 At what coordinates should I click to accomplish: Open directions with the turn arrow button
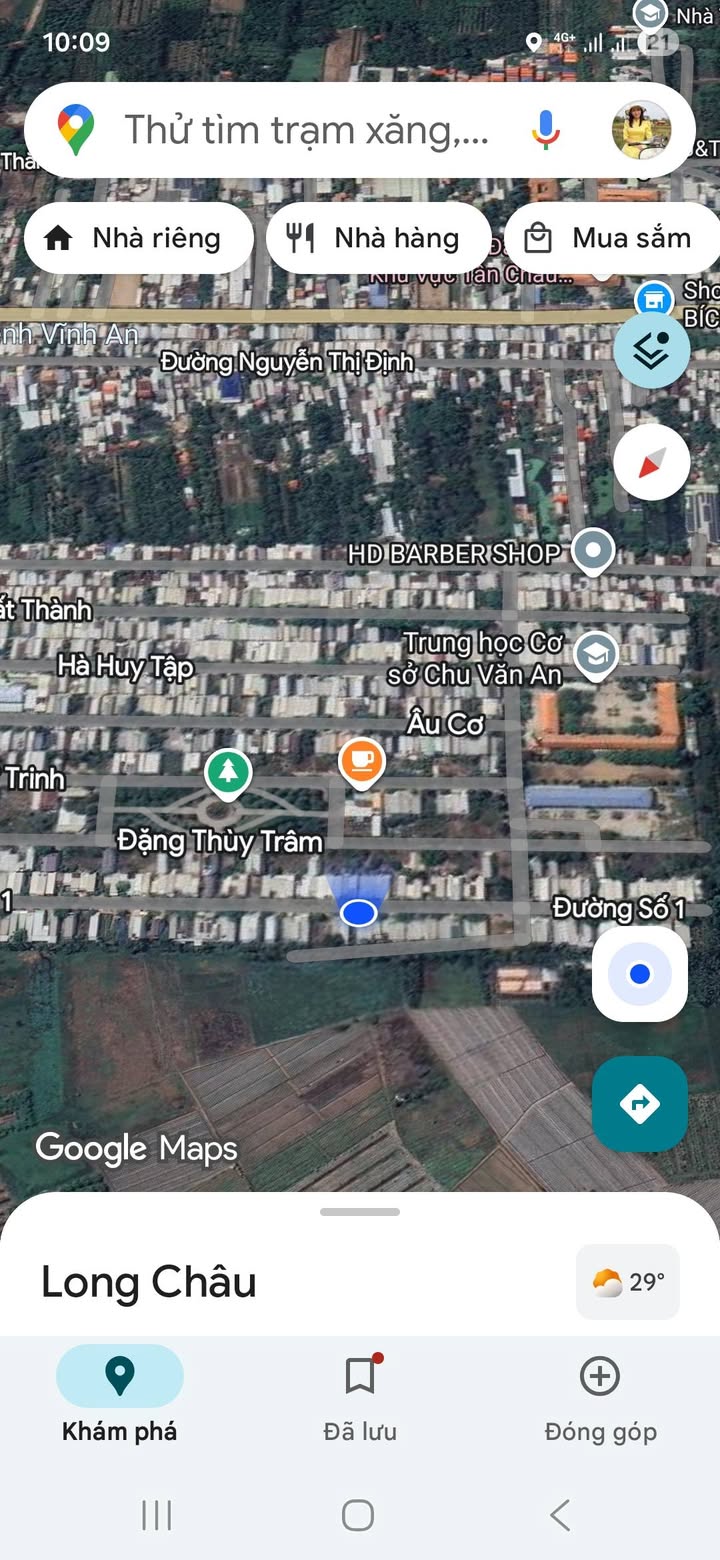click(x=640, y=1104)
